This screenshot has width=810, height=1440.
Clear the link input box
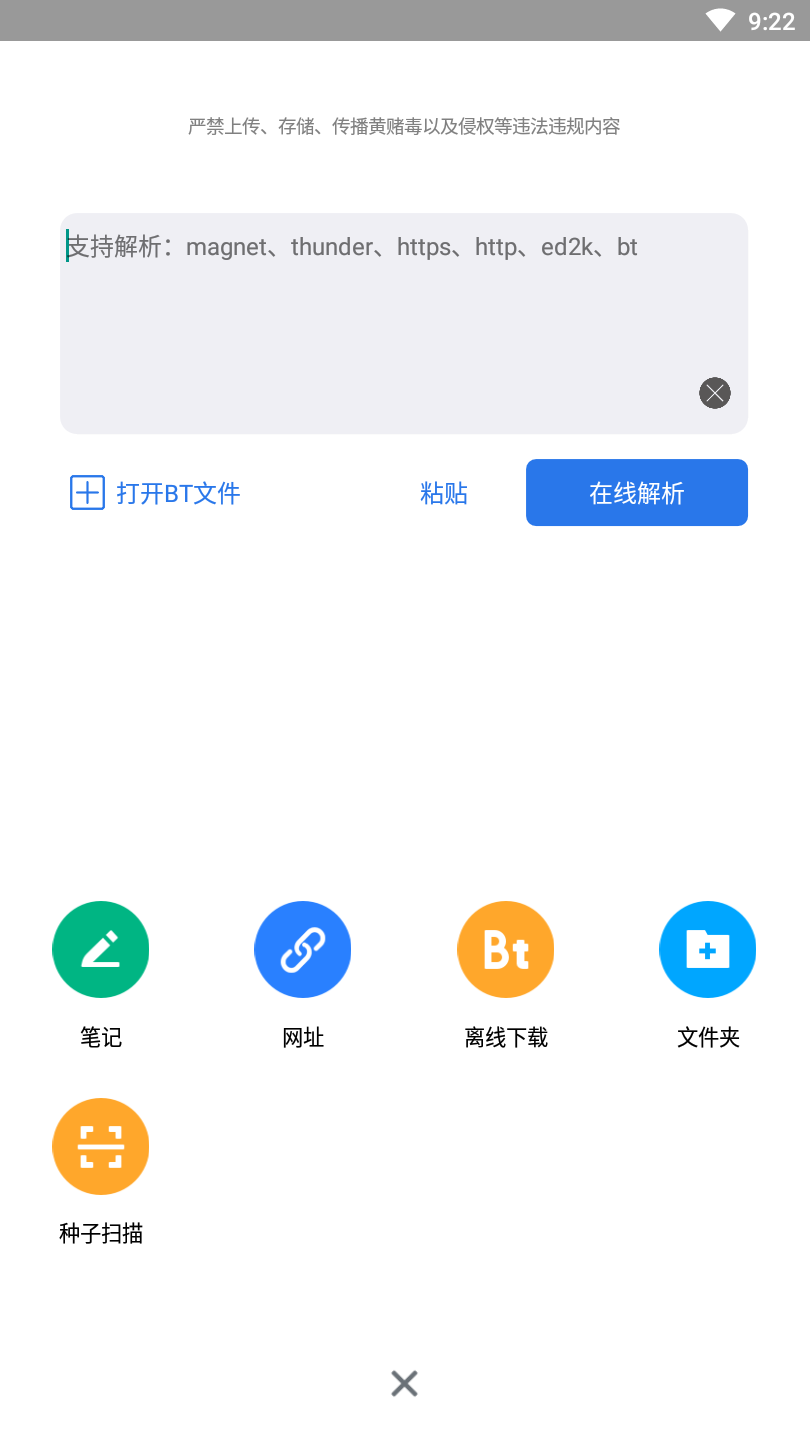pyautogui.click(x=714, y=393)
